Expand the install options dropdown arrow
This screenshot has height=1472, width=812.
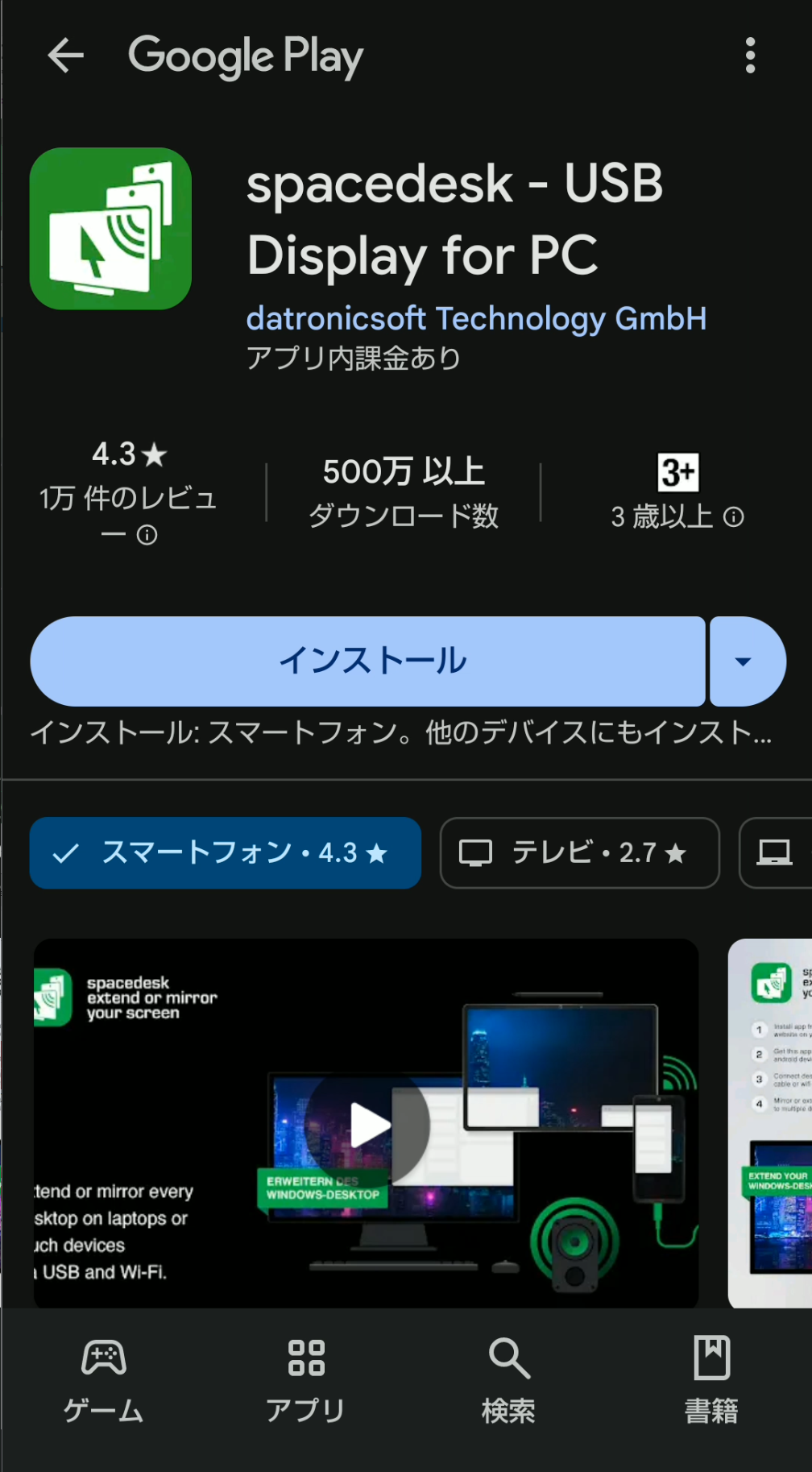744,661
